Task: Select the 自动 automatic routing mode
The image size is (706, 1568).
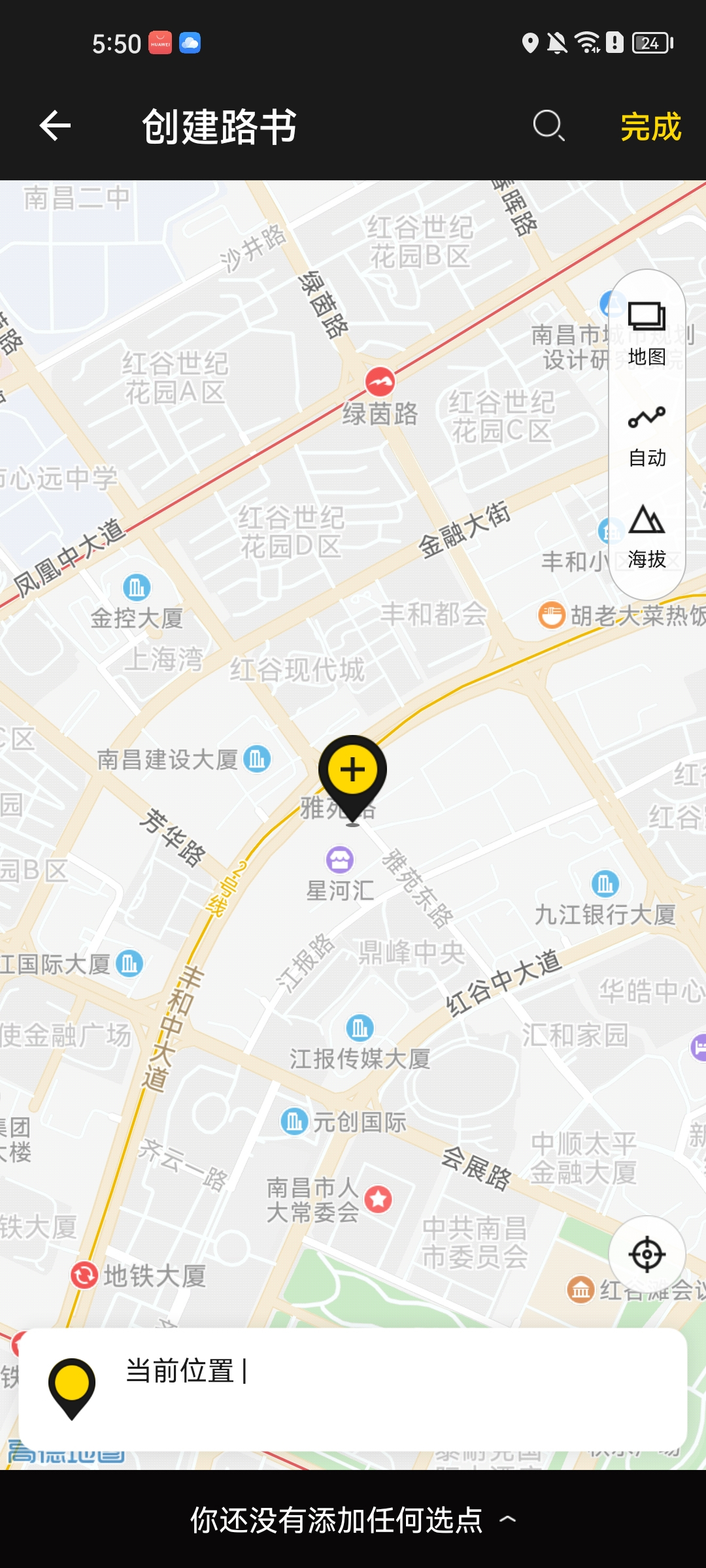Action: click(x=646, y=433)
